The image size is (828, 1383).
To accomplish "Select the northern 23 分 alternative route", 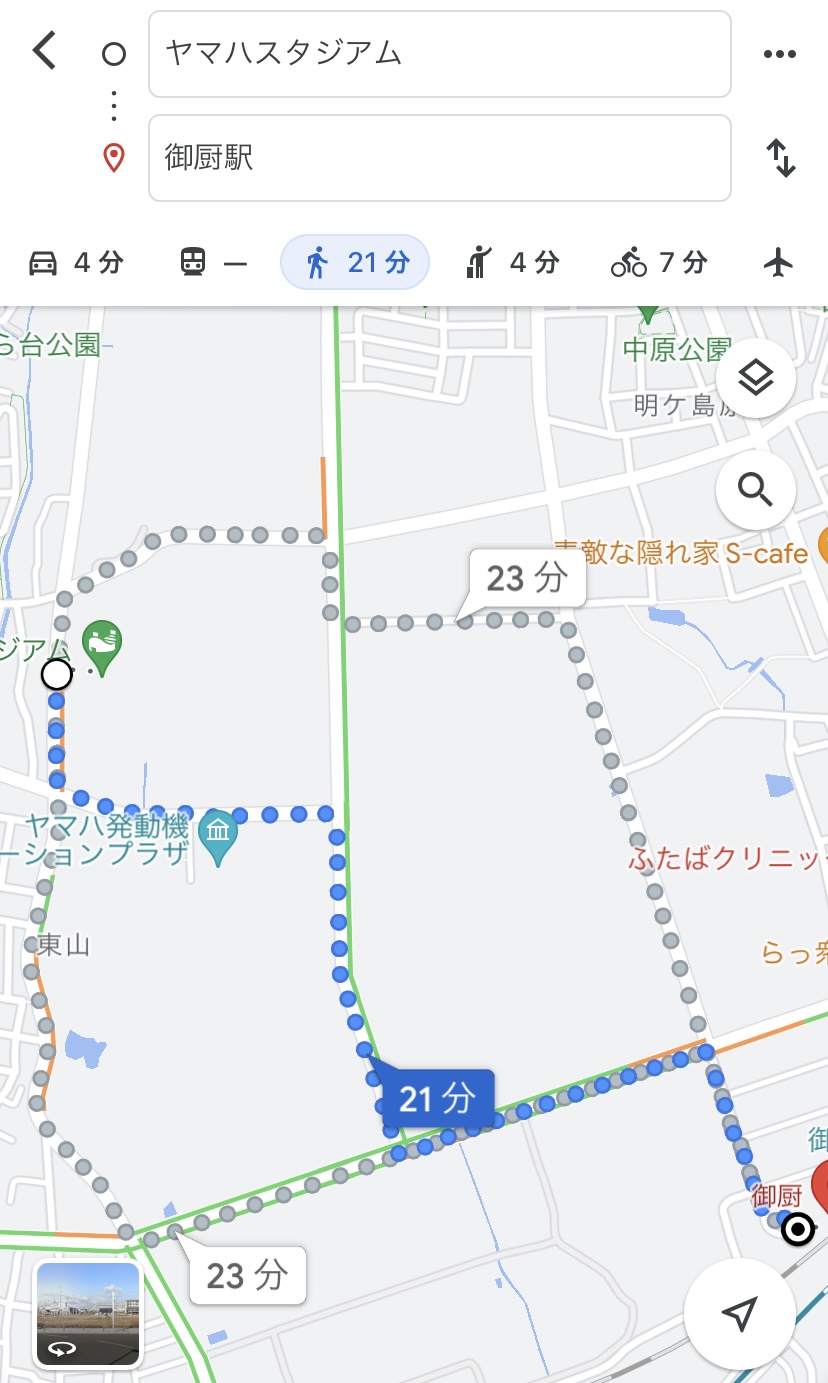I will (527, 578).
